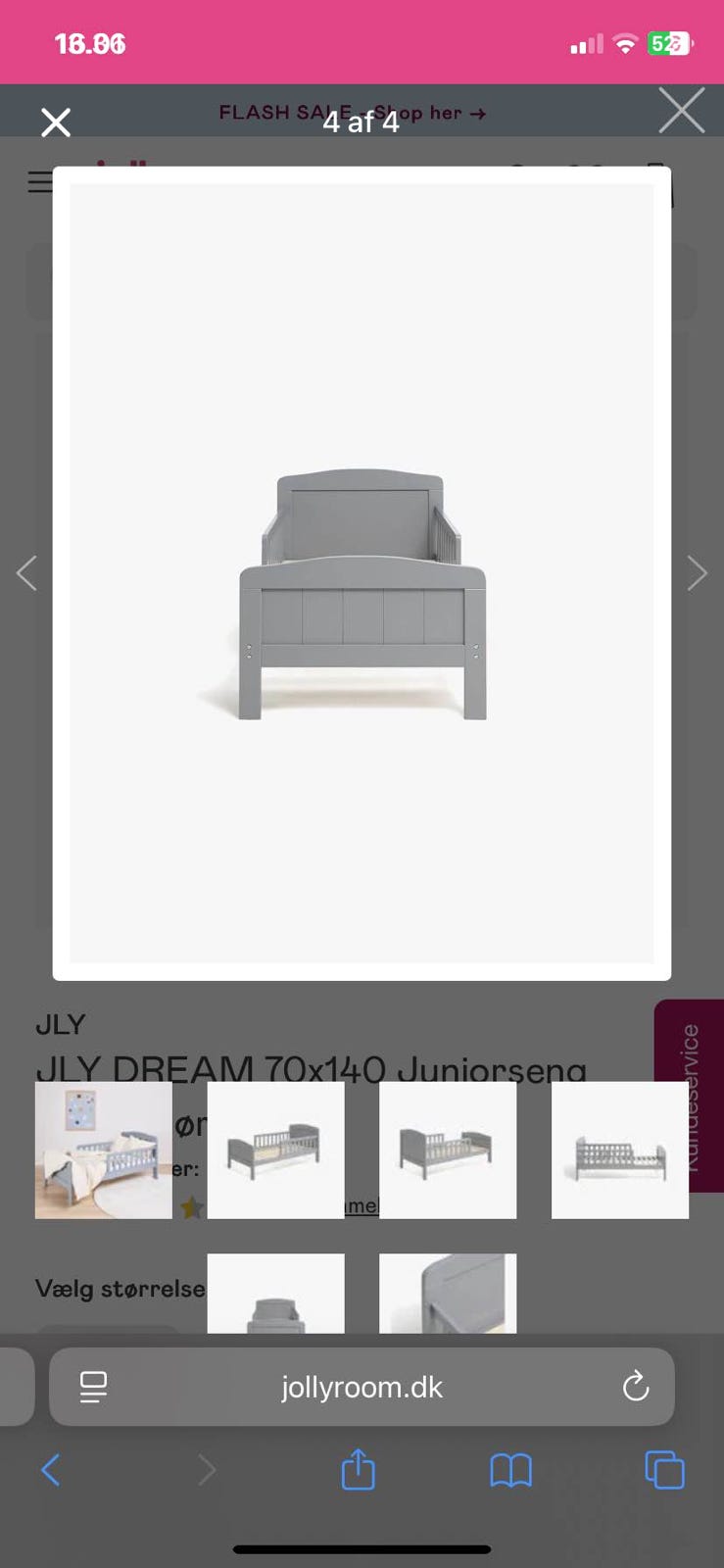This screenshot has height=1568, width=724.
Task: Close the gallery with the bold white X
Action: [x=56, y=122]
